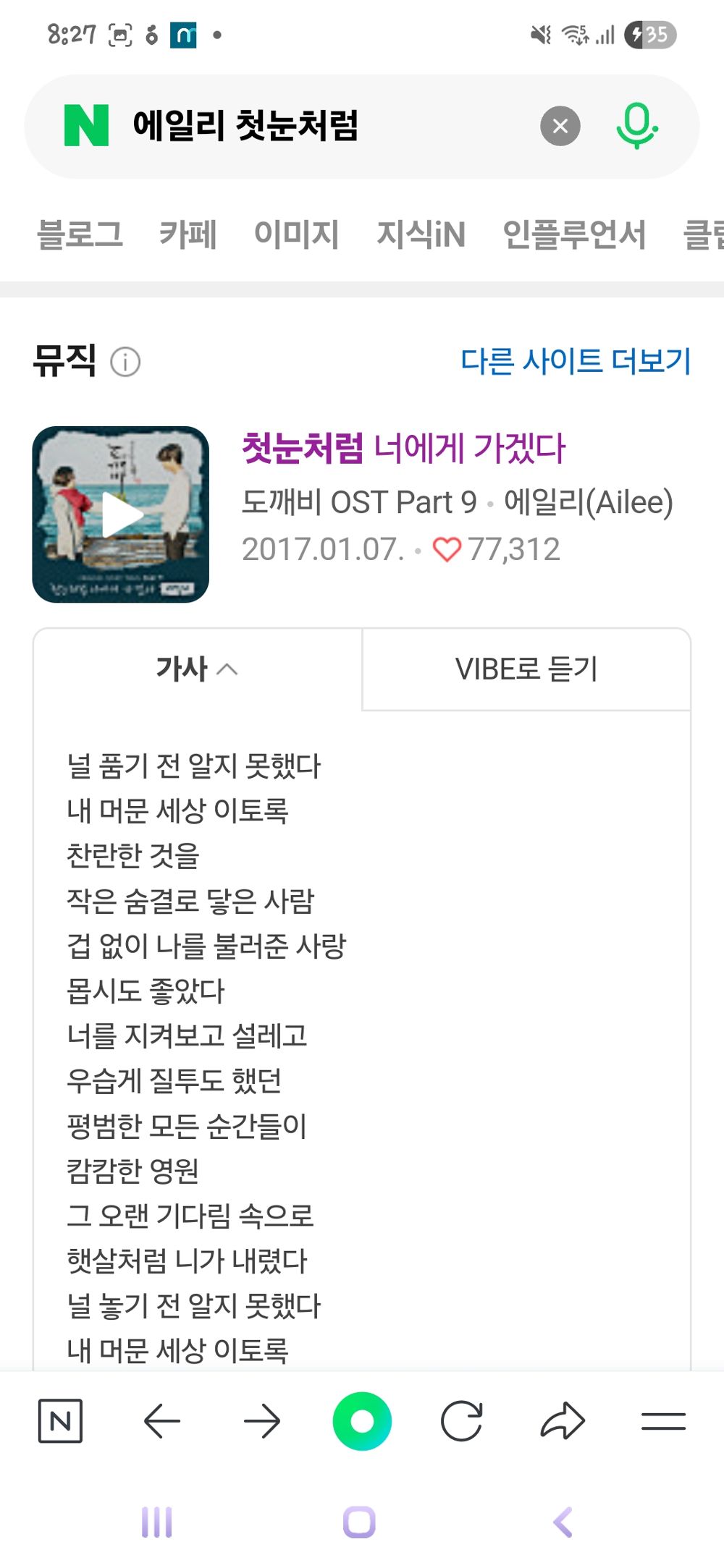
Task: Tap the Greendot button in the toolbar
Action: 362,1420
